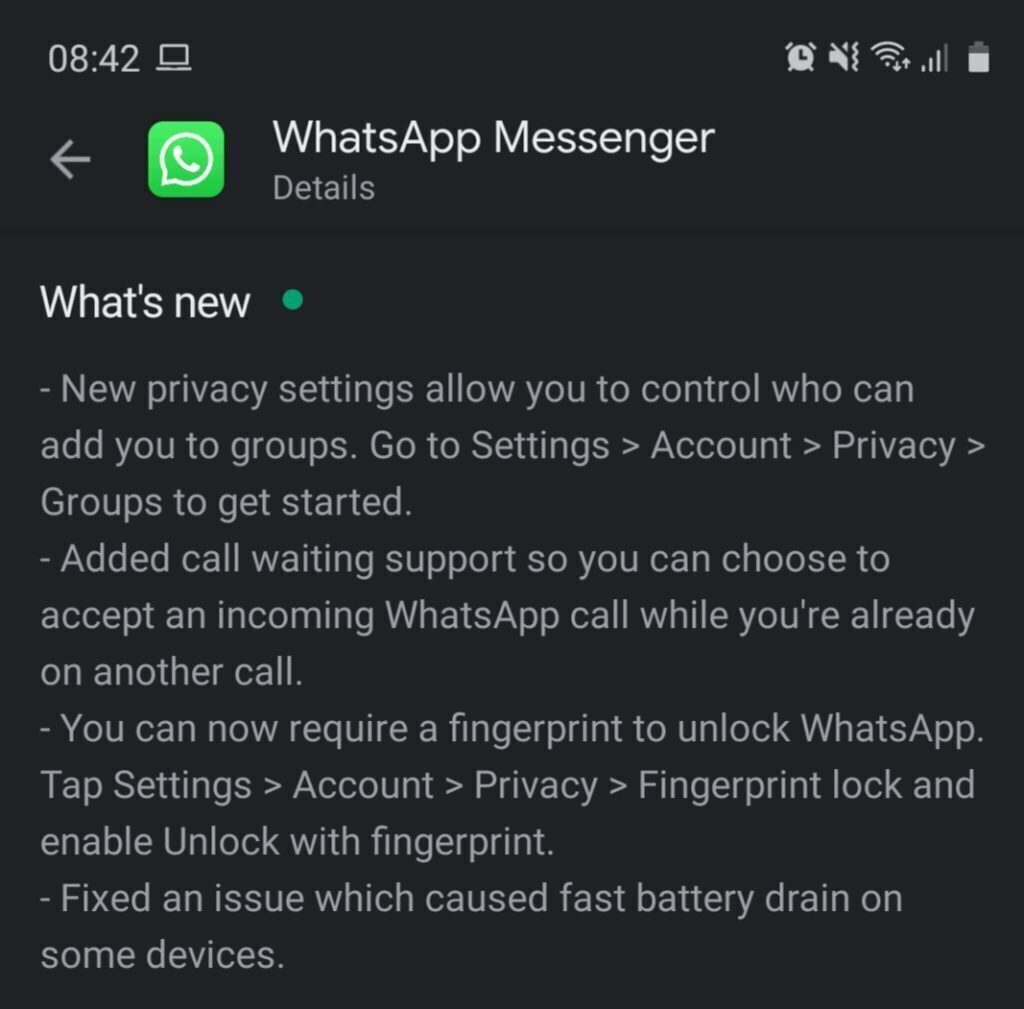The image size is (1024, 1009).
Task: Go back from WhatsApp Messenger details
Action: tap(70, 160)
